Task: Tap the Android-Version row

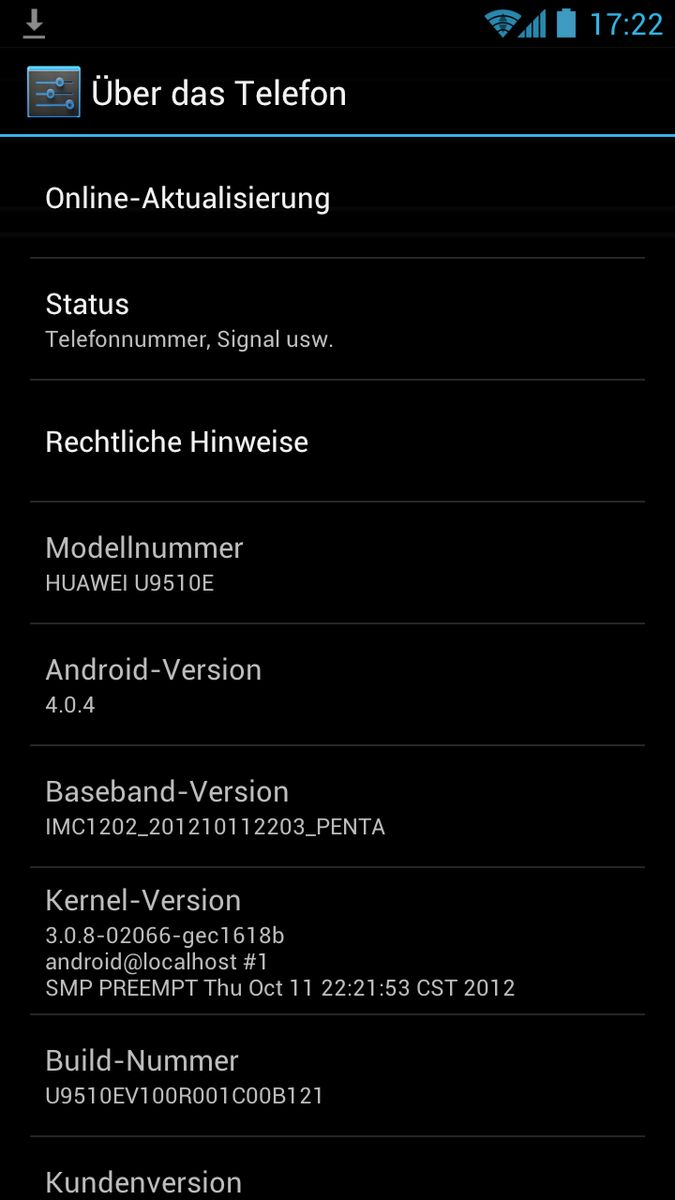Action: coord(337,685)
